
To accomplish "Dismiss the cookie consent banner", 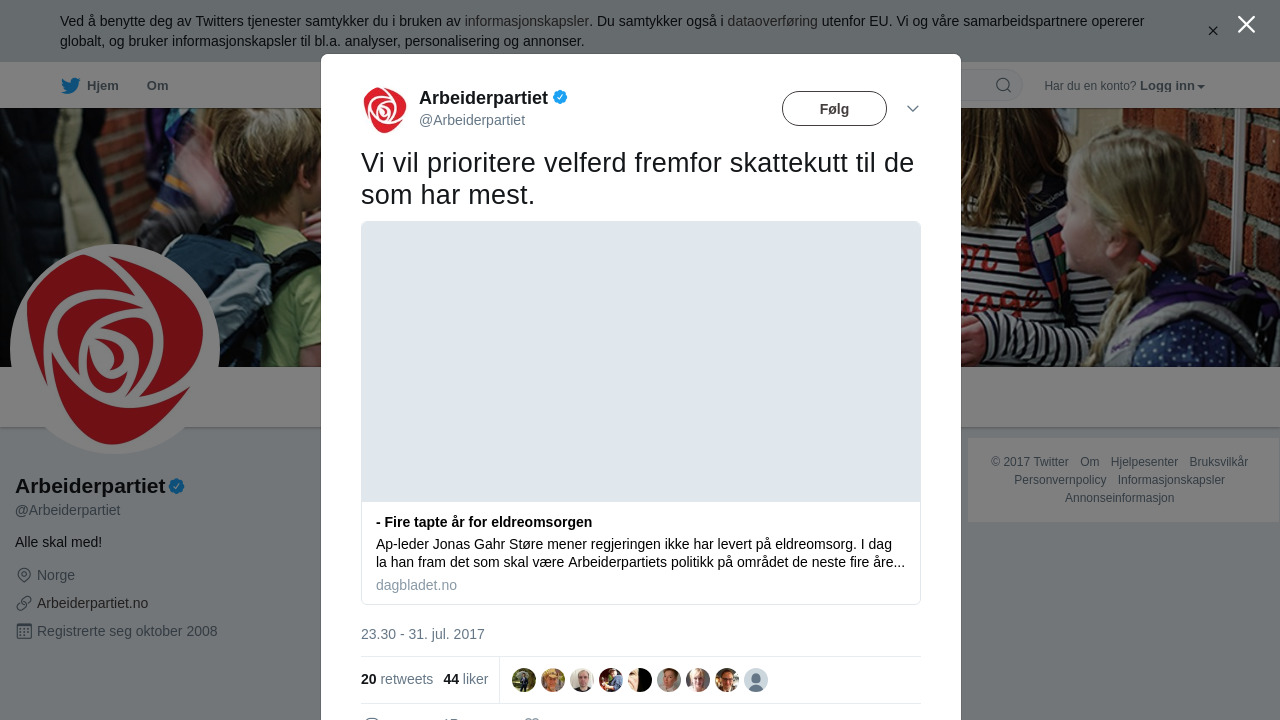I will tap(1213, 31).
